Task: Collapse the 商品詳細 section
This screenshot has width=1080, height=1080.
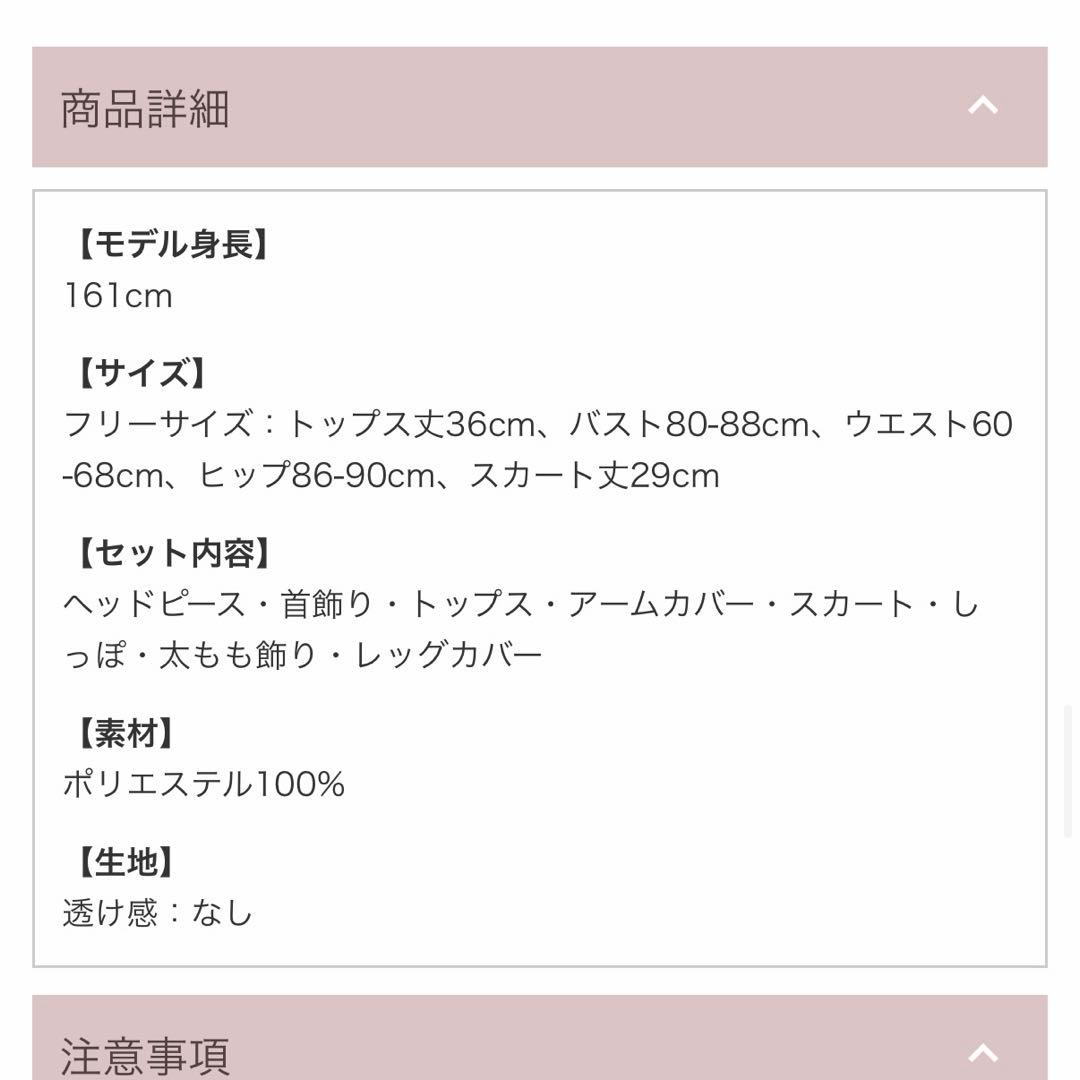Action: pyautogui.click(x=982, y=106)
